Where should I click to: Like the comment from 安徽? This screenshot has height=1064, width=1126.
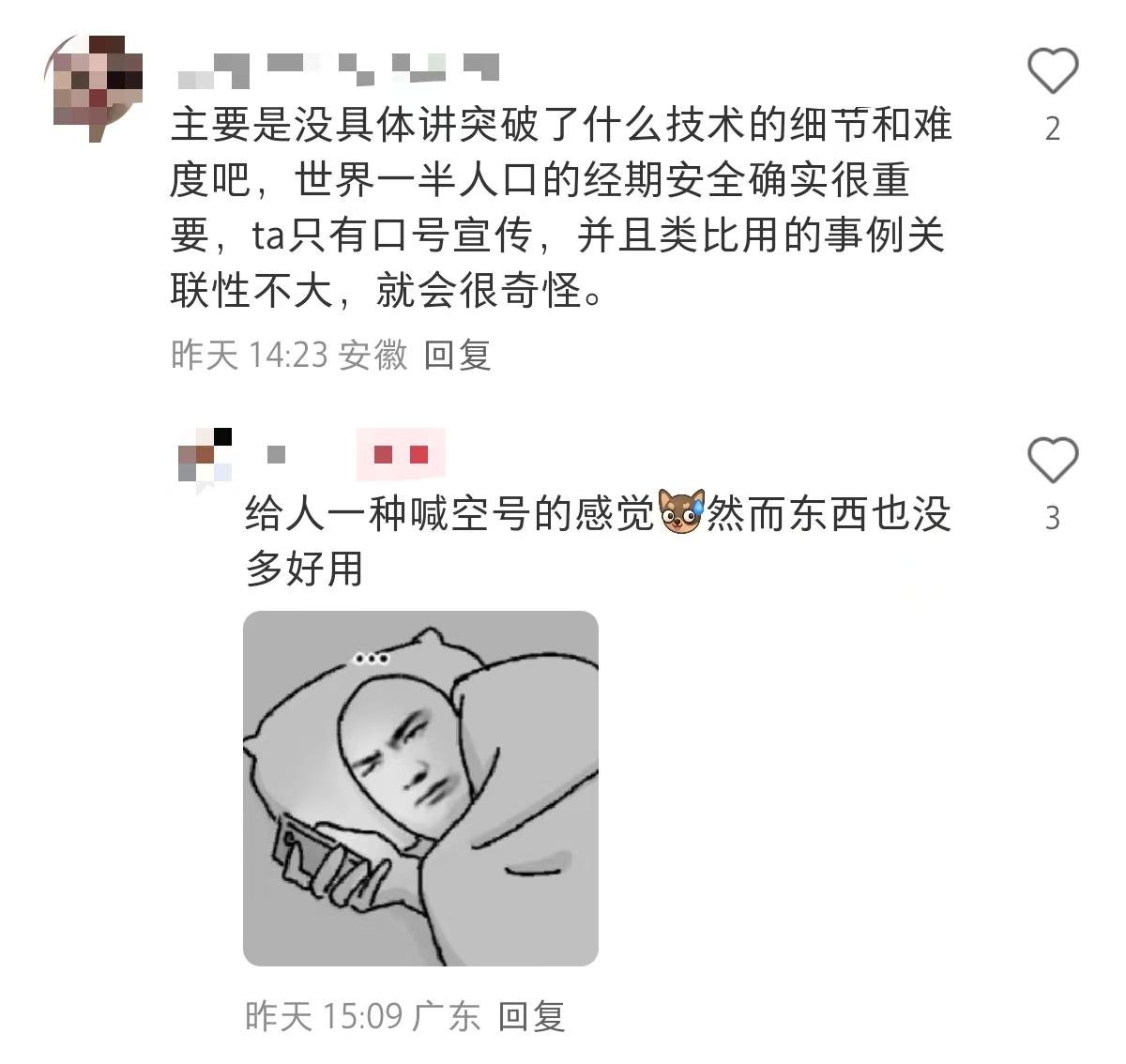[1052, 71]
